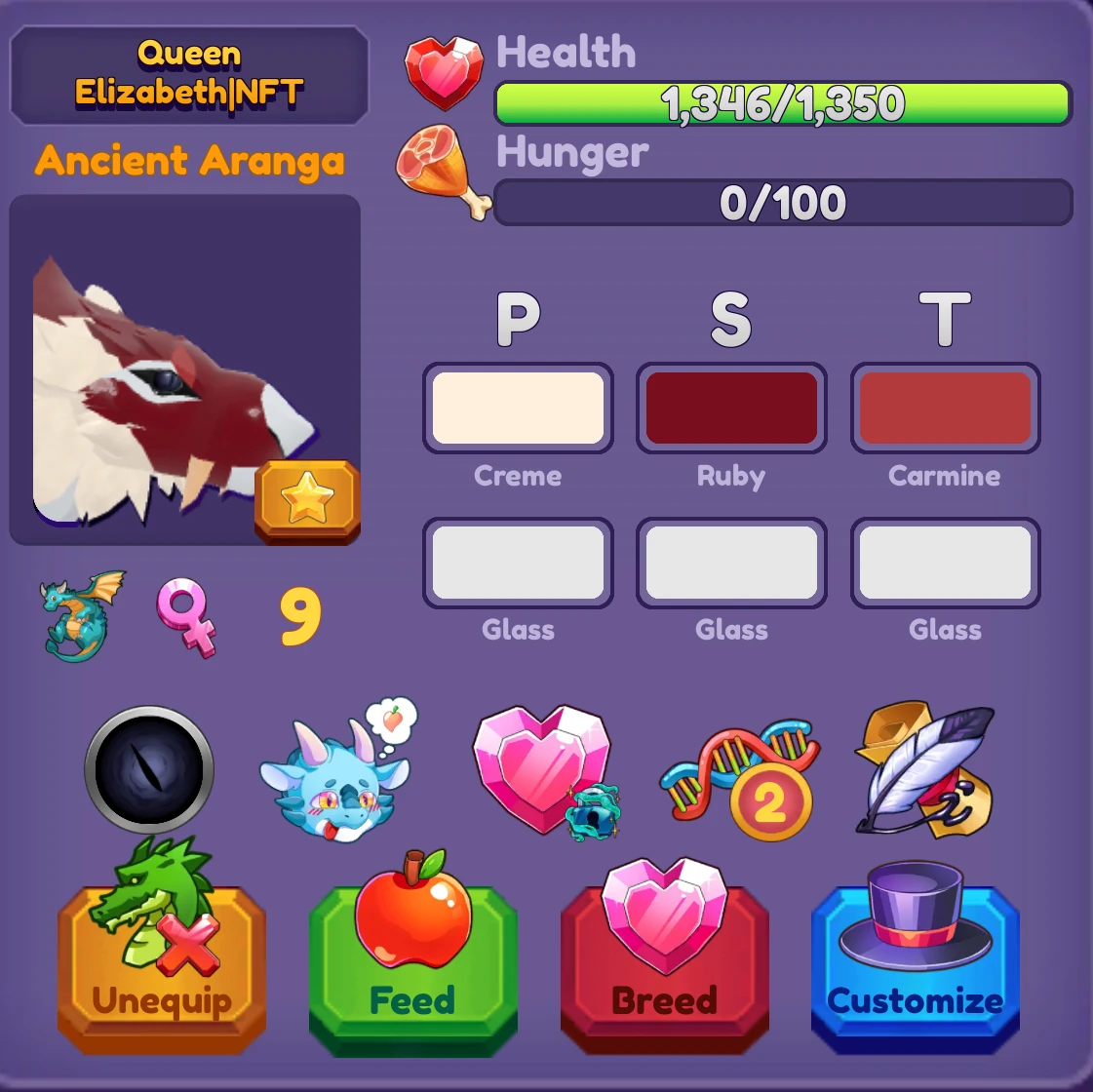Open the Breed option
The width and height of the screenshot is (1093, 1092).
[x=664, y=965]
